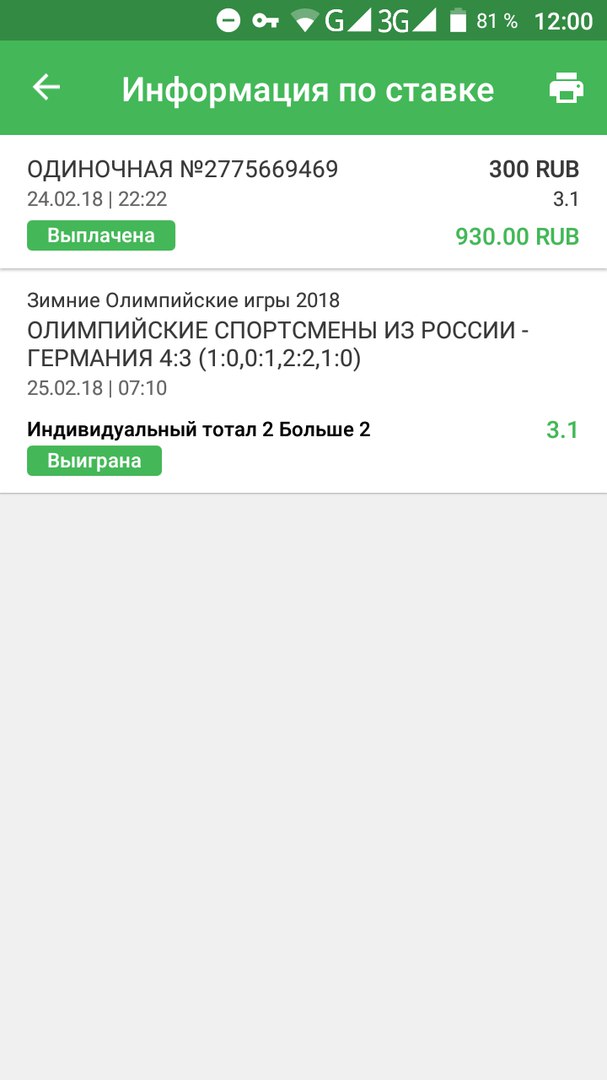The height and width of the screenshot is (1080, 607).
Task: Print the bet slip
Action: click(566, 89)
